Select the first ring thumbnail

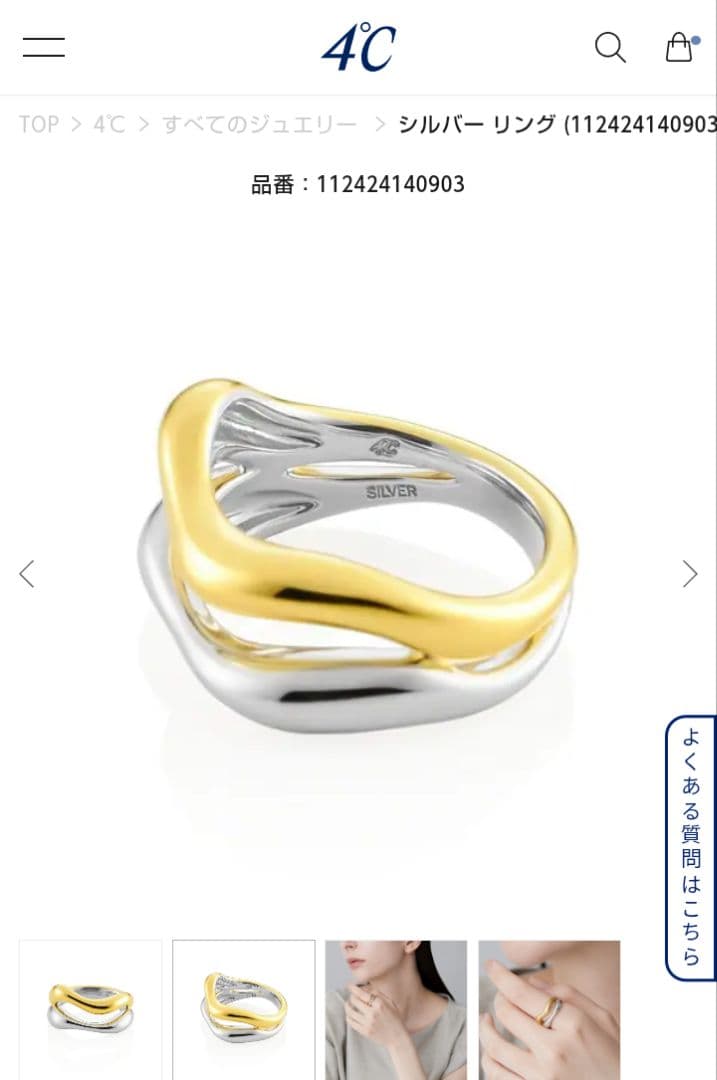(90, 1008)
